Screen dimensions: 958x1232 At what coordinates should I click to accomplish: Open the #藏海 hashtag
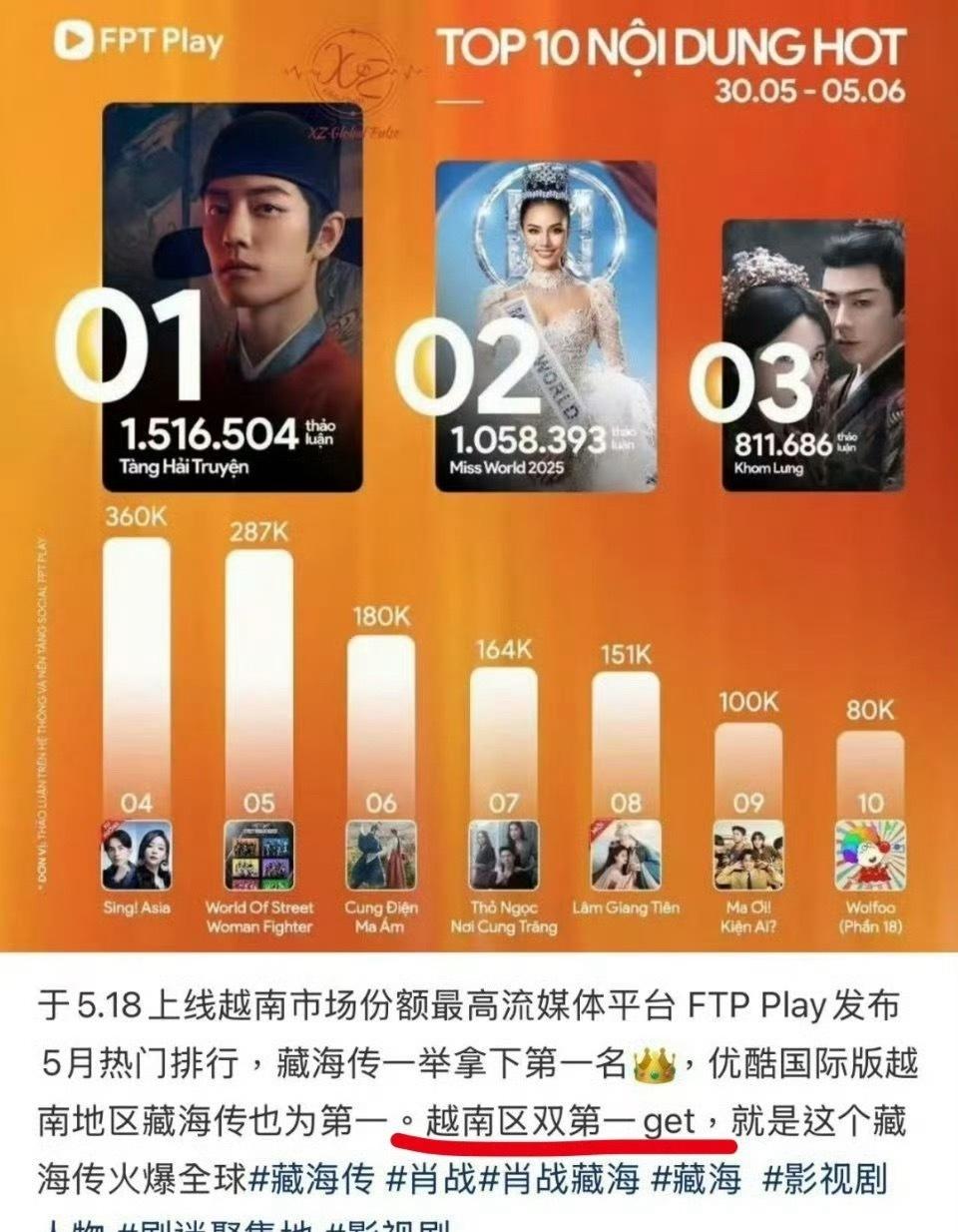click(697, 1179)
